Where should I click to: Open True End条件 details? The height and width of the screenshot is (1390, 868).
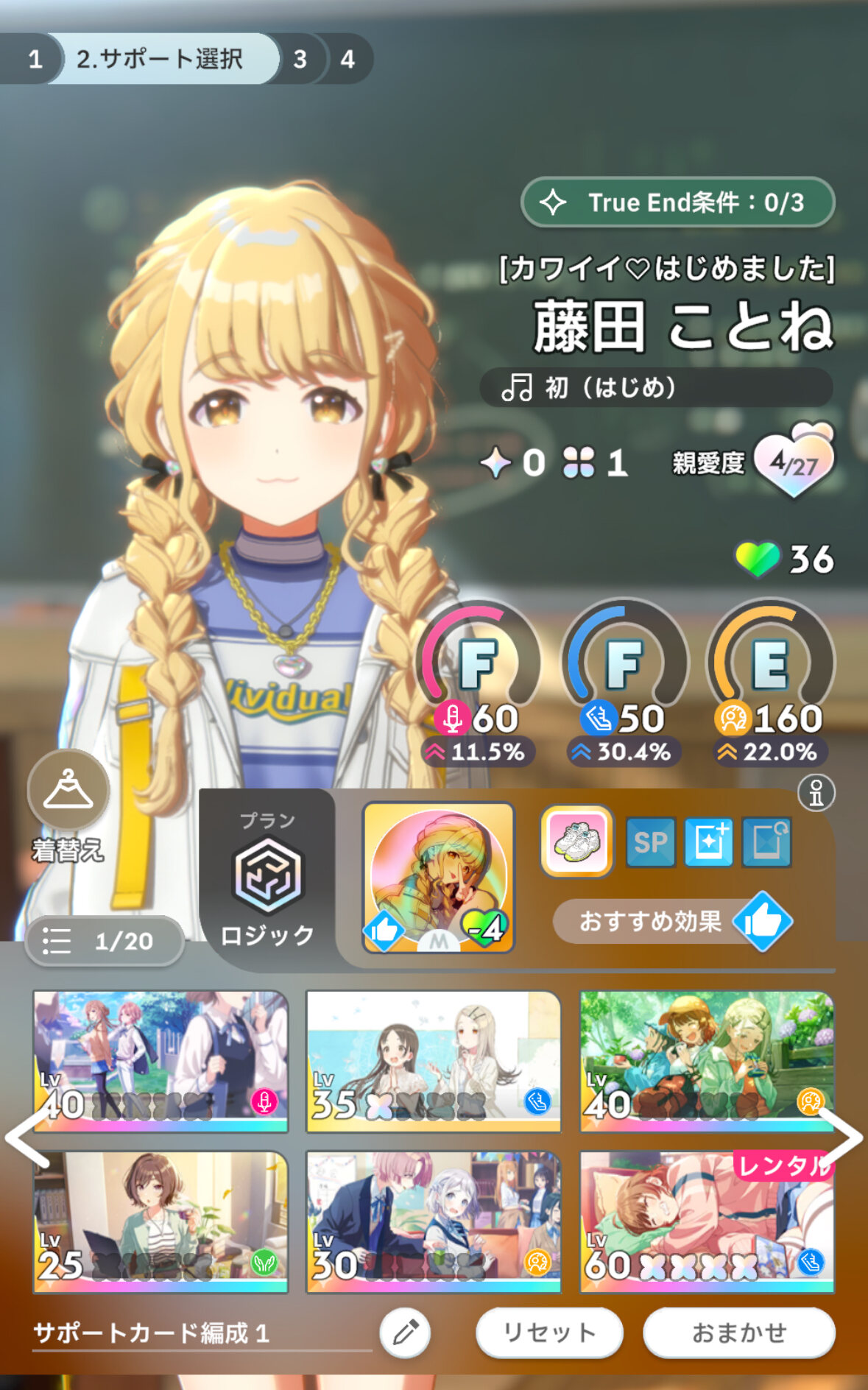[677, 202]
